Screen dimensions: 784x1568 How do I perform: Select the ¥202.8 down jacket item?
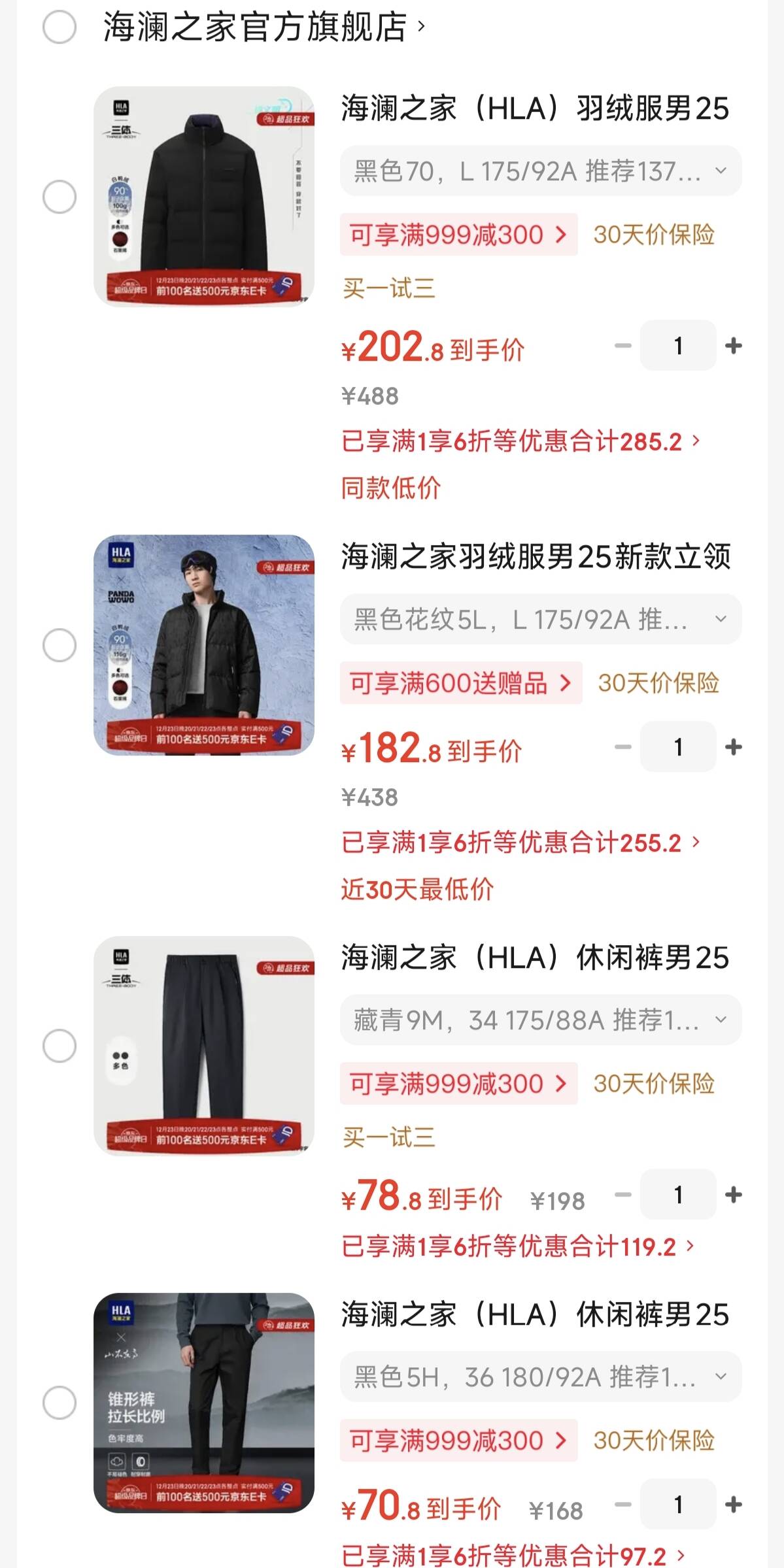tap(60, 197)
